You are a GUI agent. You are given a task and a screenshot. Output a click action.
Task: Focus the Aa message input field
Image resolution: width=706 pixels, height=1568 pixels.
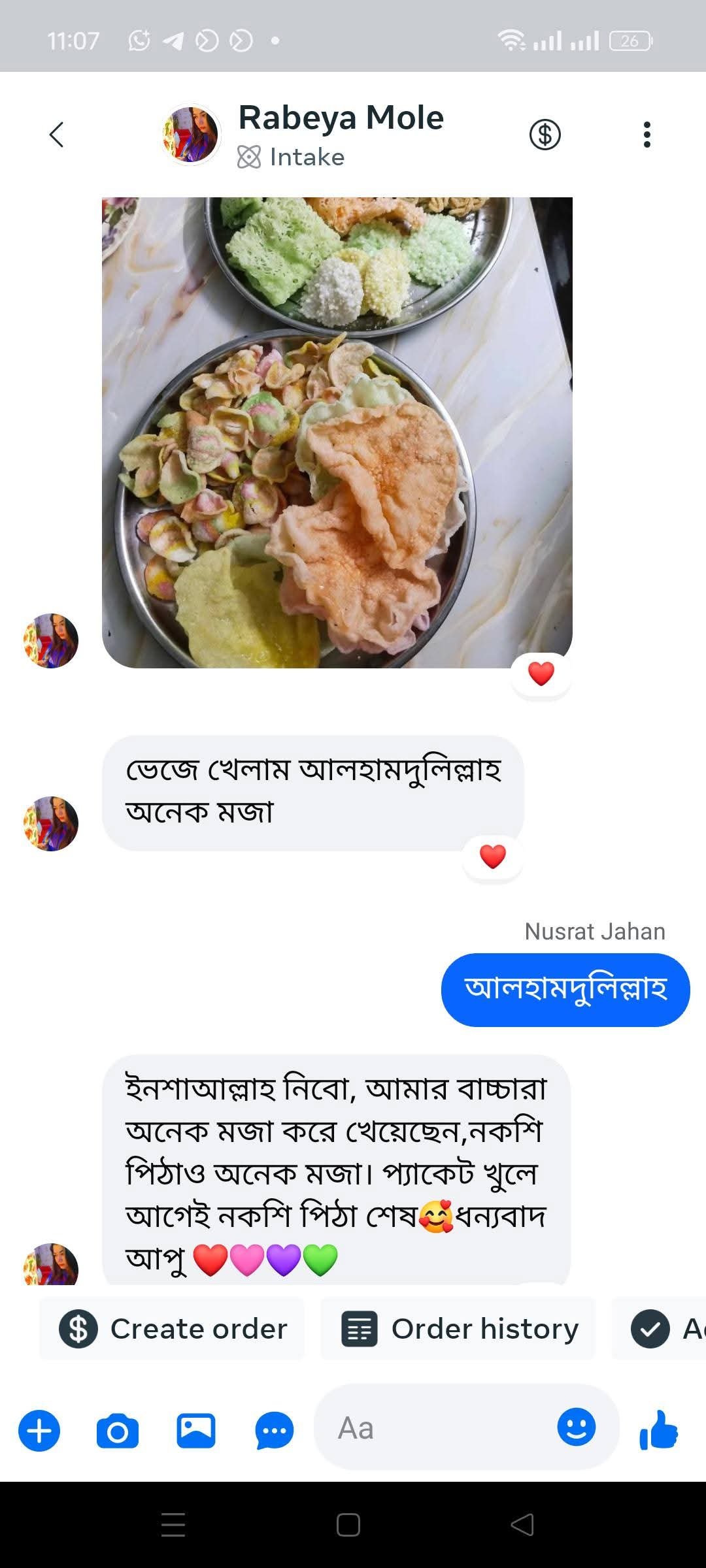coord(431,1428)
